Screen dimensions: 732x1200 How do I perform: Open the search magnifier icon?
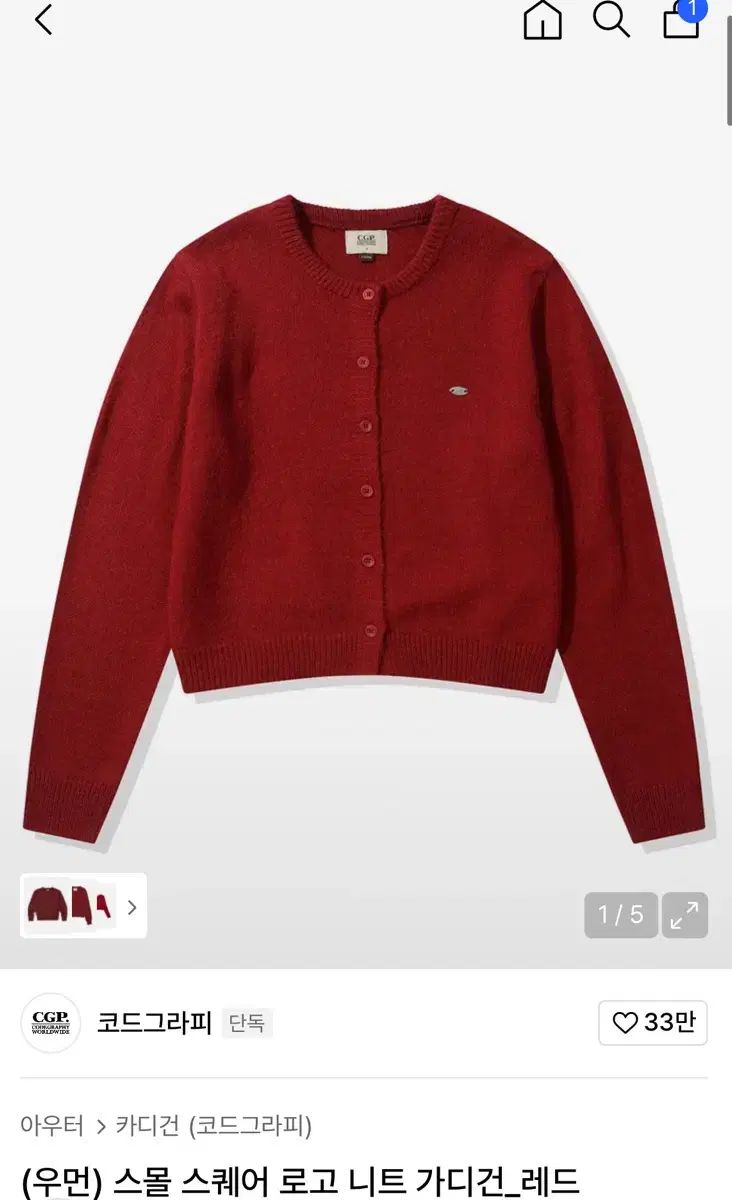click(611, 19)
